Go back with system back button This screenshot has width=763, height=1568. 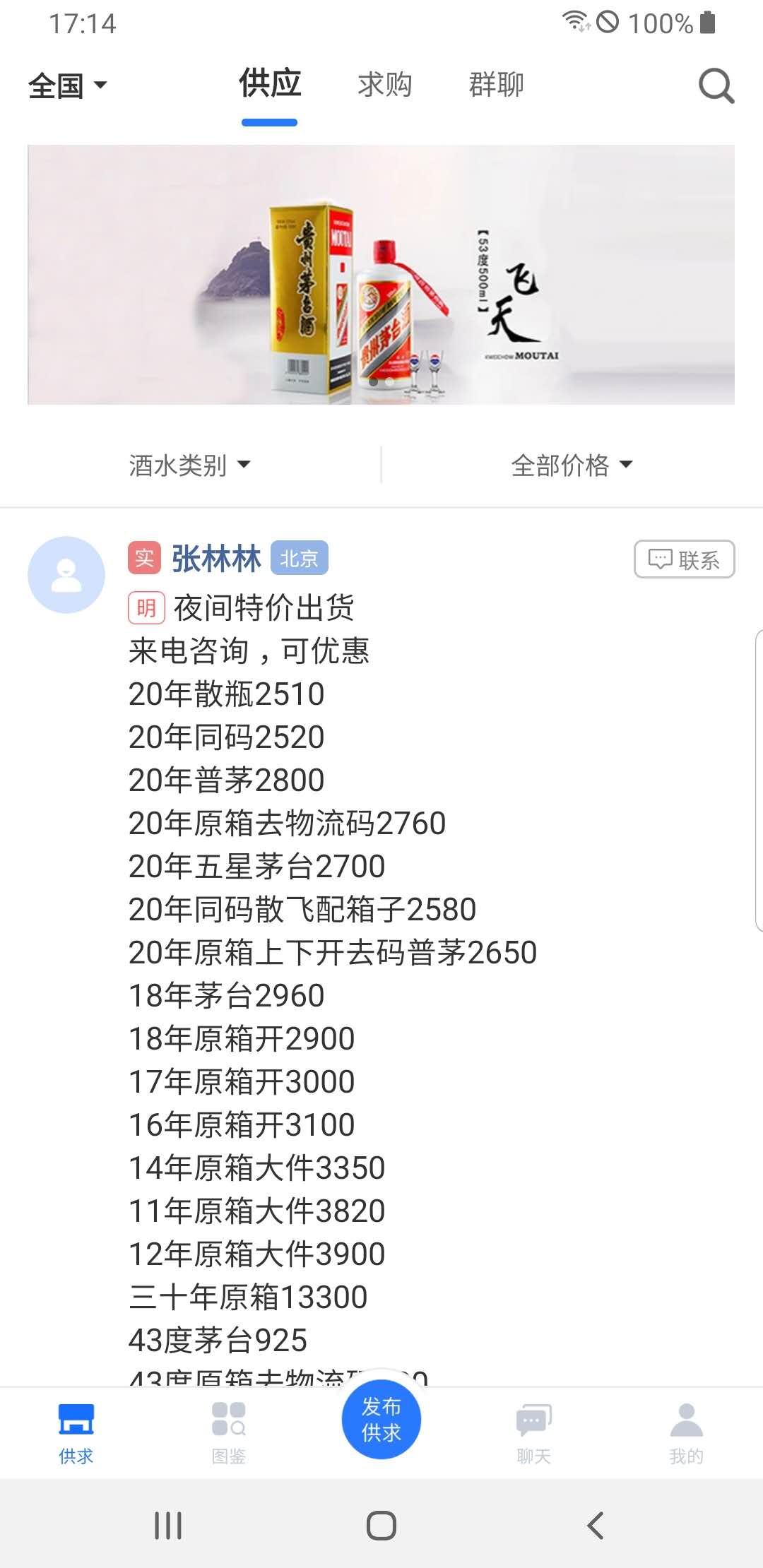point(596,1526)
